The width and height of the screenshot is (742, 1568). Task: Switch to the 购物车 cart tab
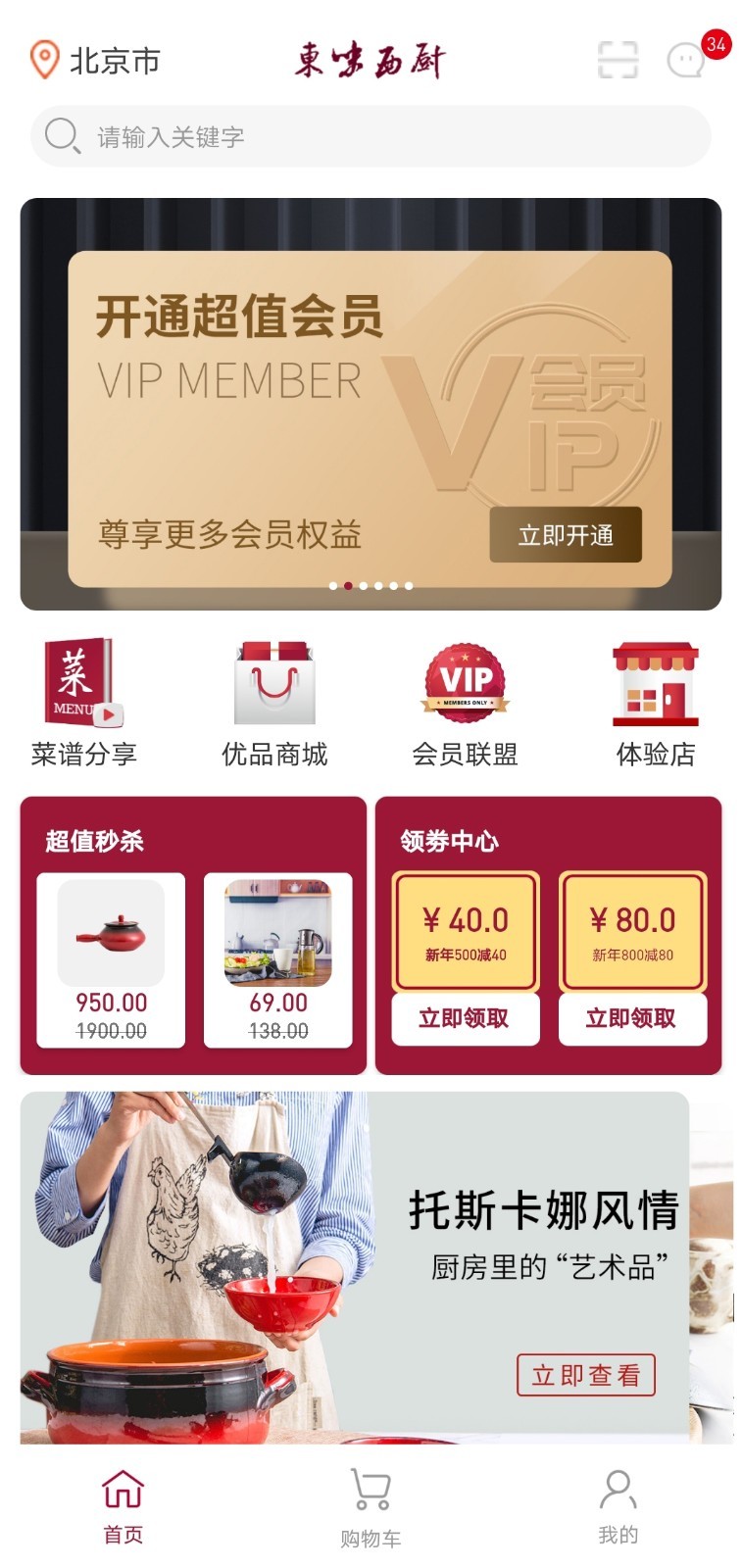(x=371, y=1509)
